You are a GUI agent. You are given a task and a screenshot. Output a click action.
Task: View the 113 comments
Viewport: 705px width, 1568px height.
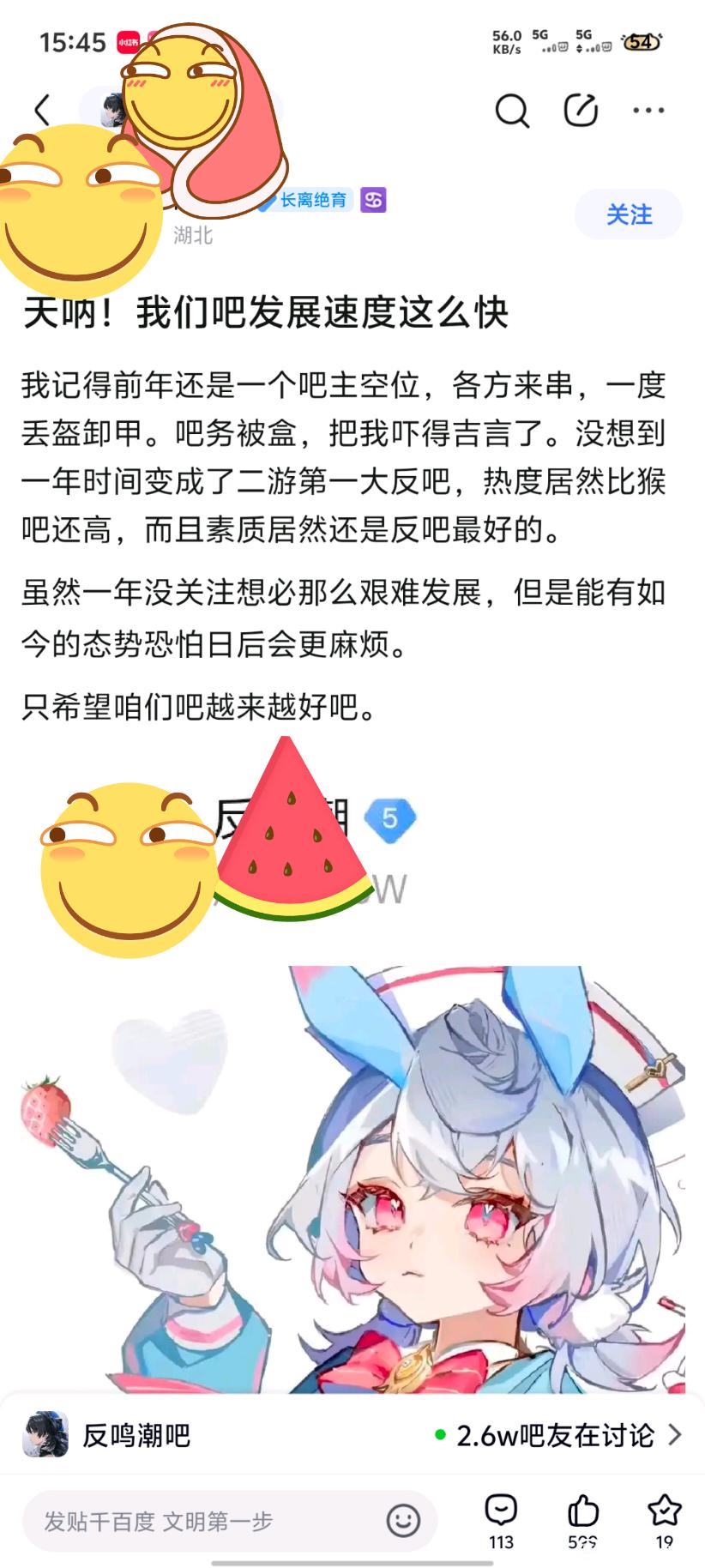tap(501, 1520)
